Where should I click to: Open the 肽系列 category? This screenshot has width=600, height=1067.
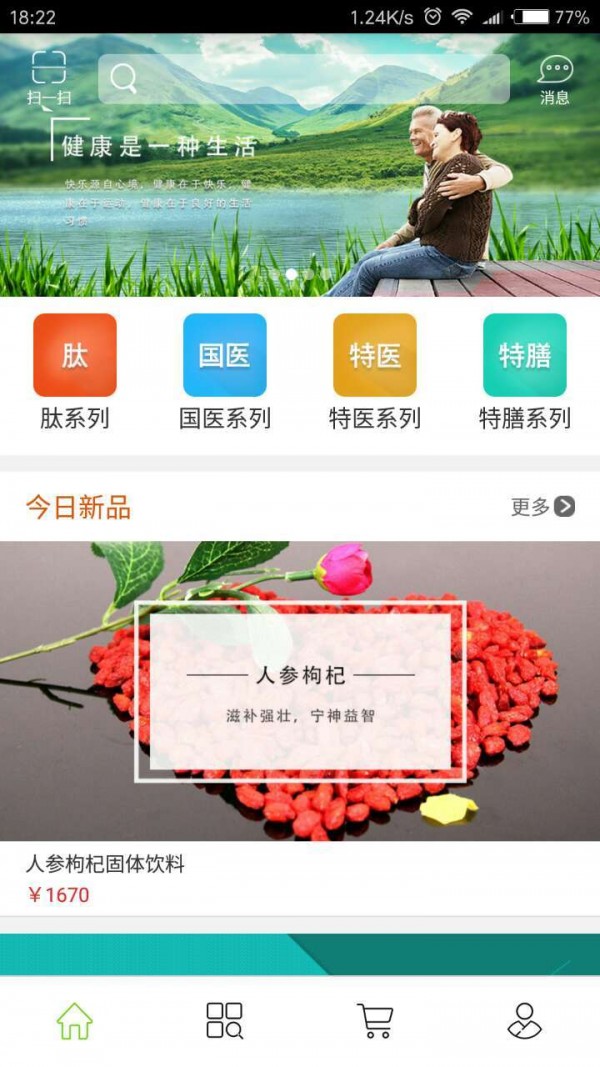click(75, 371)
